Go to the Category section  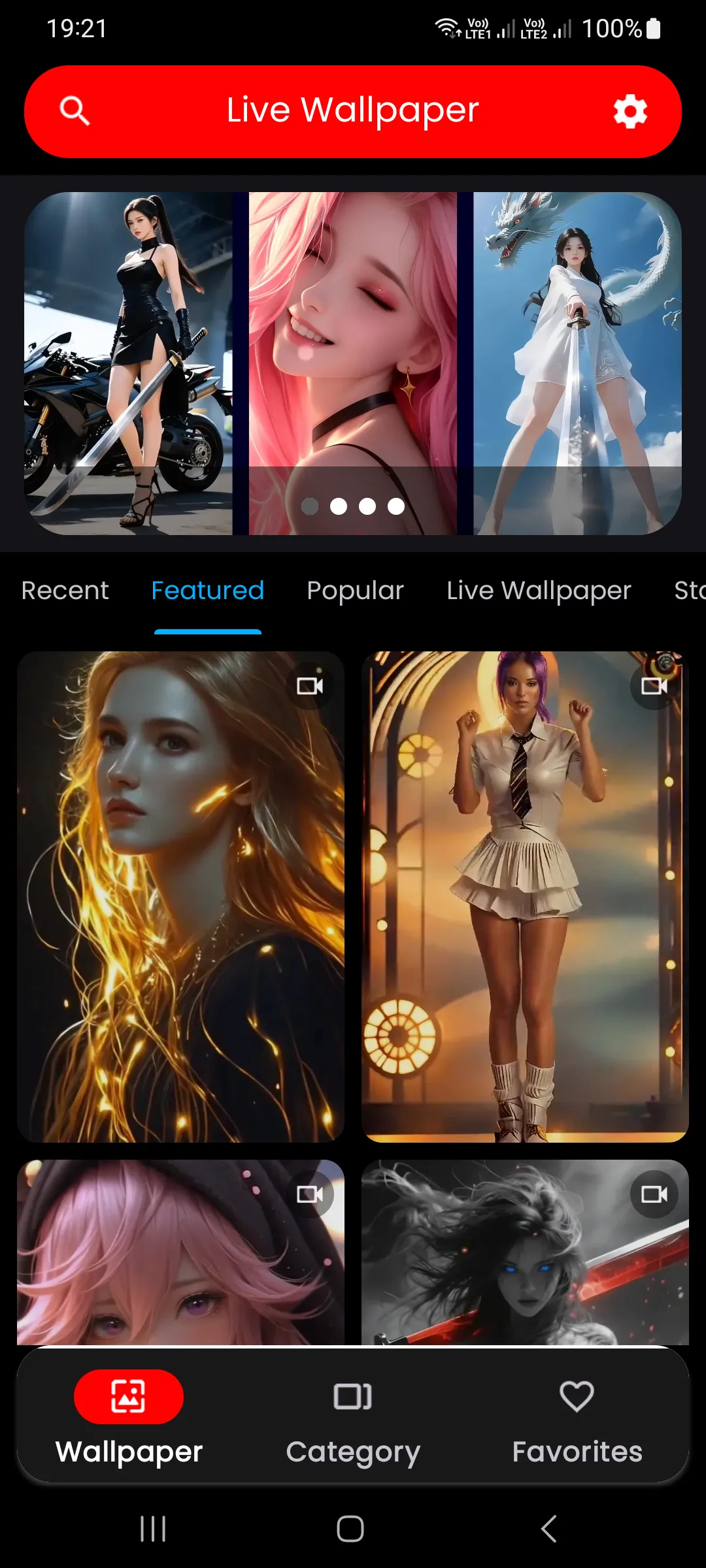[x=352, y=1416]
